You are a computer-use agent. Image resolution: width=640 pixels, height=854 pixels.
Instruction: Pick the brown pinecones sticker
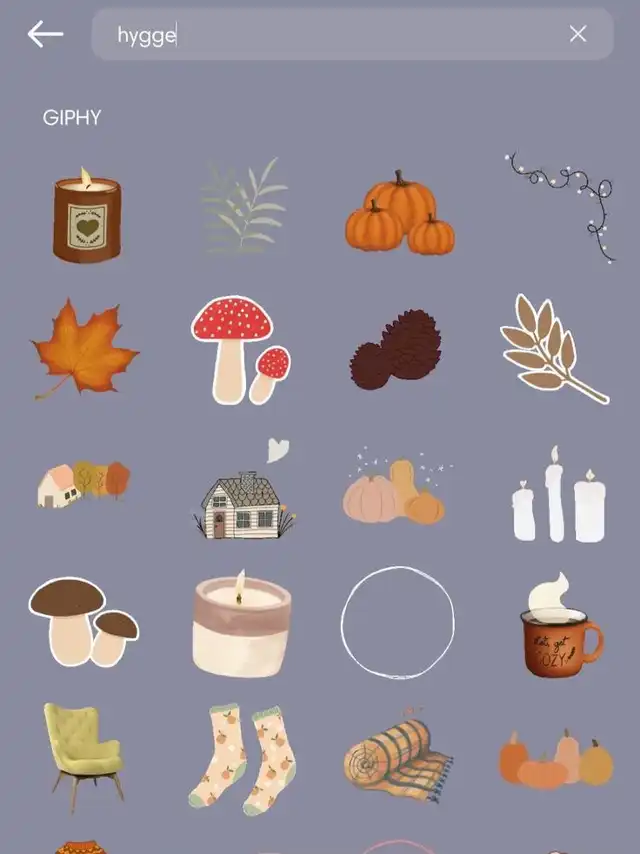[396, 350]
